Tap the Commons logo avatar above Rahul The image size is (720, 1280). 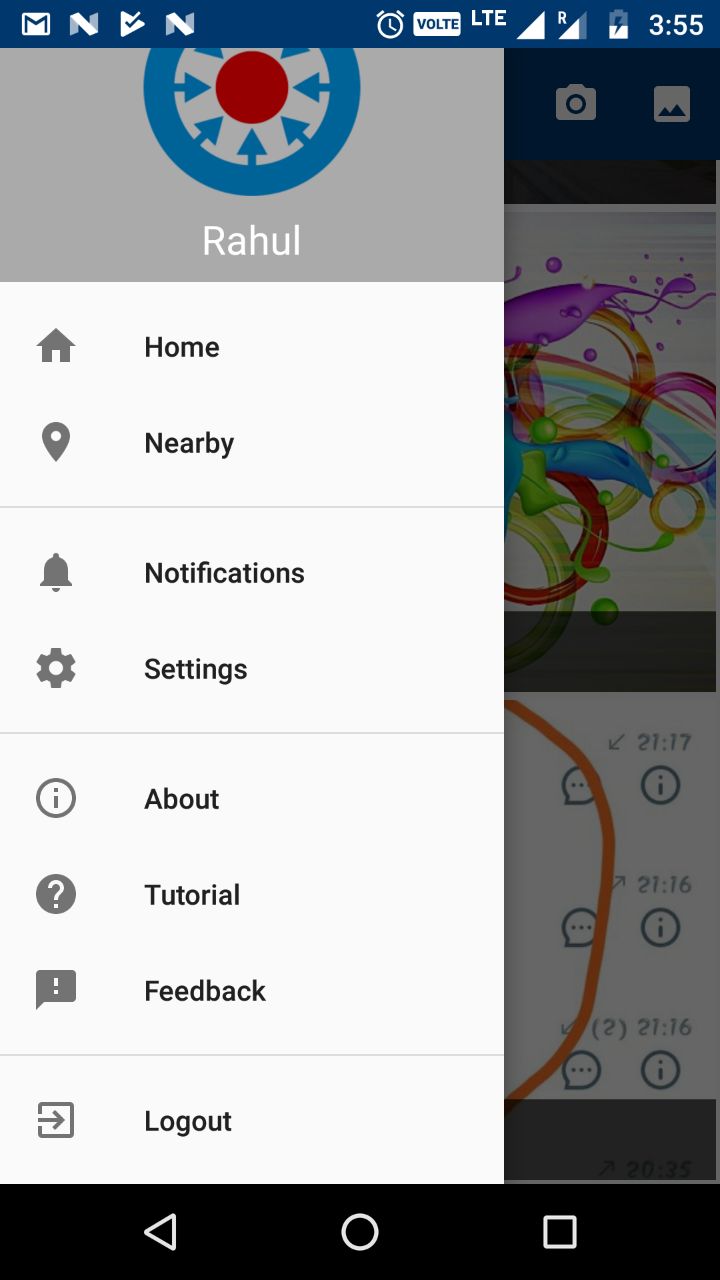pyautogui.click(x=251, y=117)
